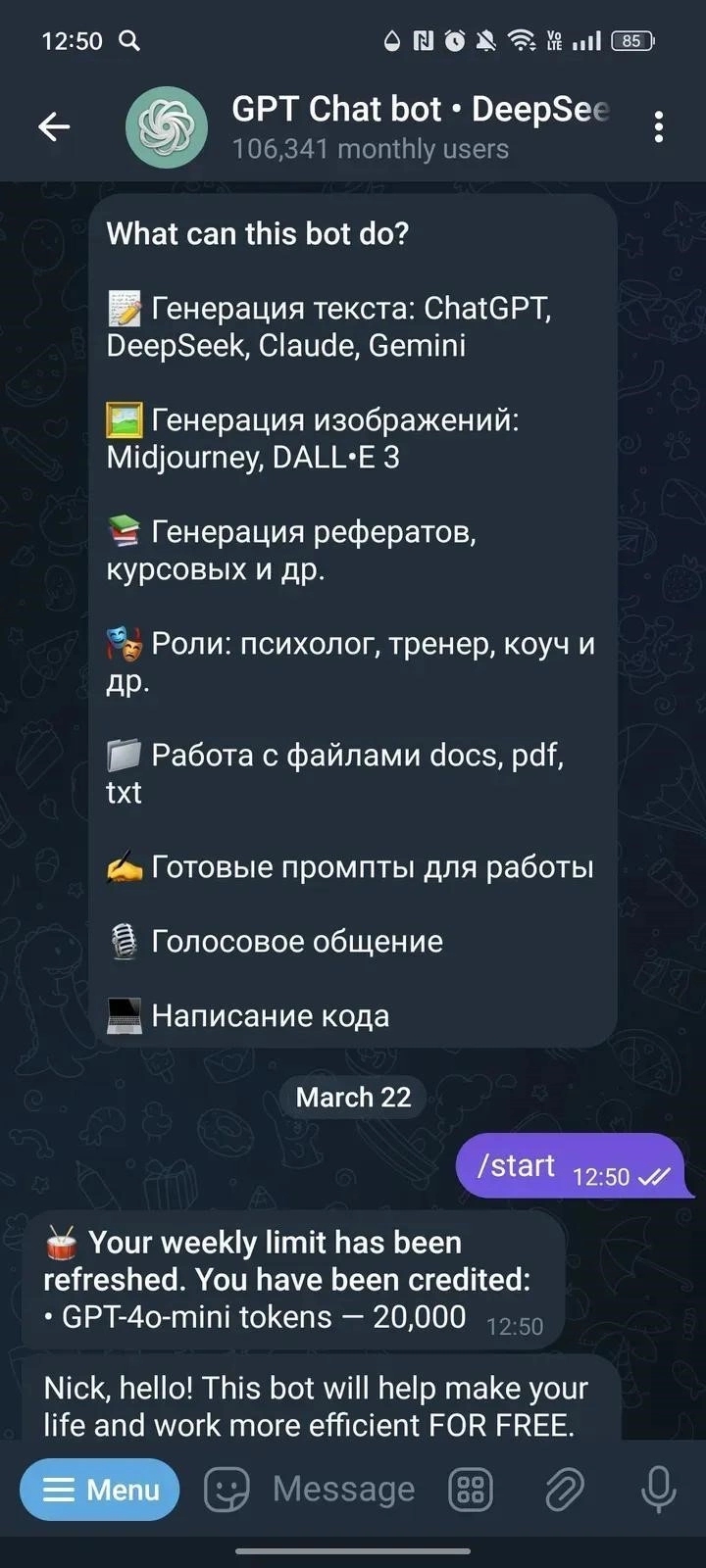This screenshot has height=1568, width=706.
Task: Open the three-dot overflow menu
Action: 658,126
